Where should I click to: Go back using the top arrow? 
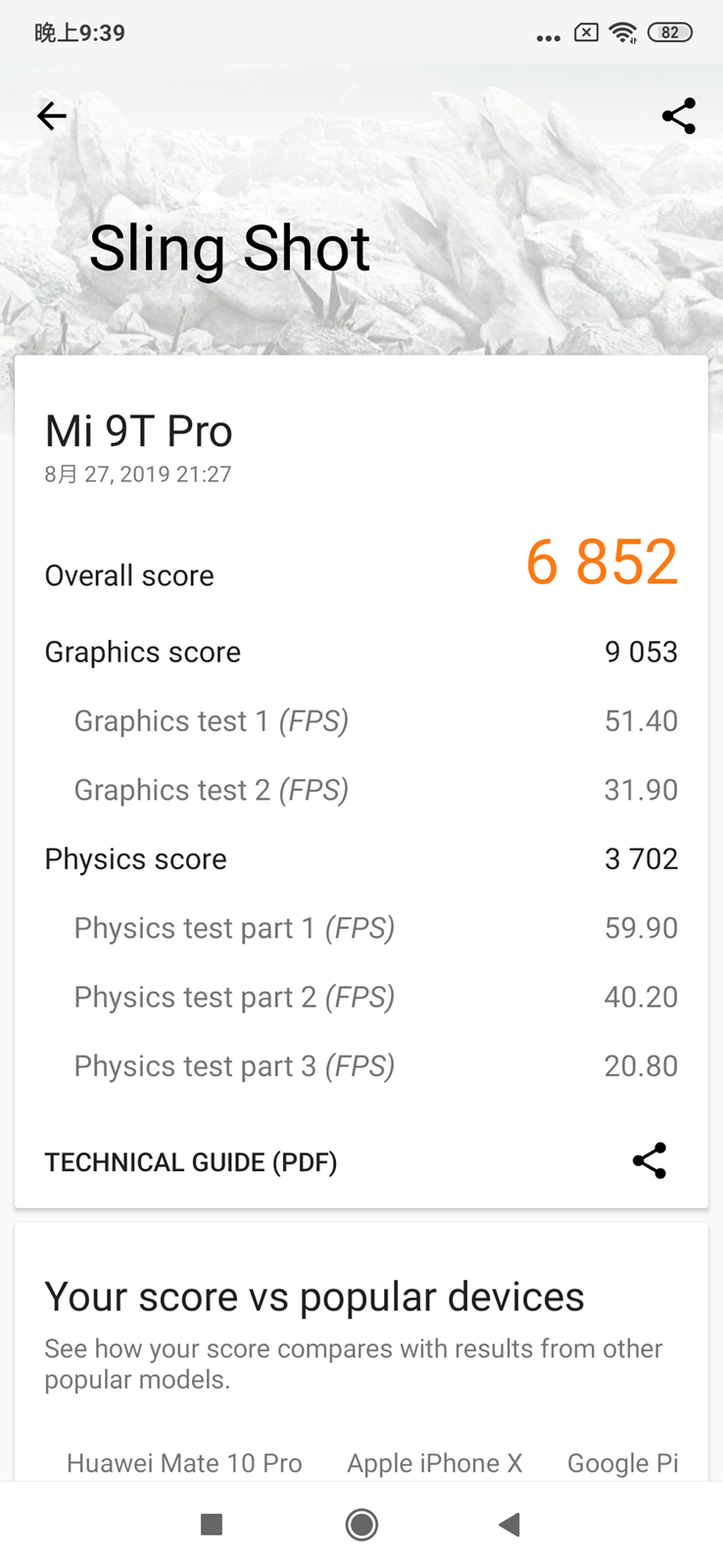[52, 116]
